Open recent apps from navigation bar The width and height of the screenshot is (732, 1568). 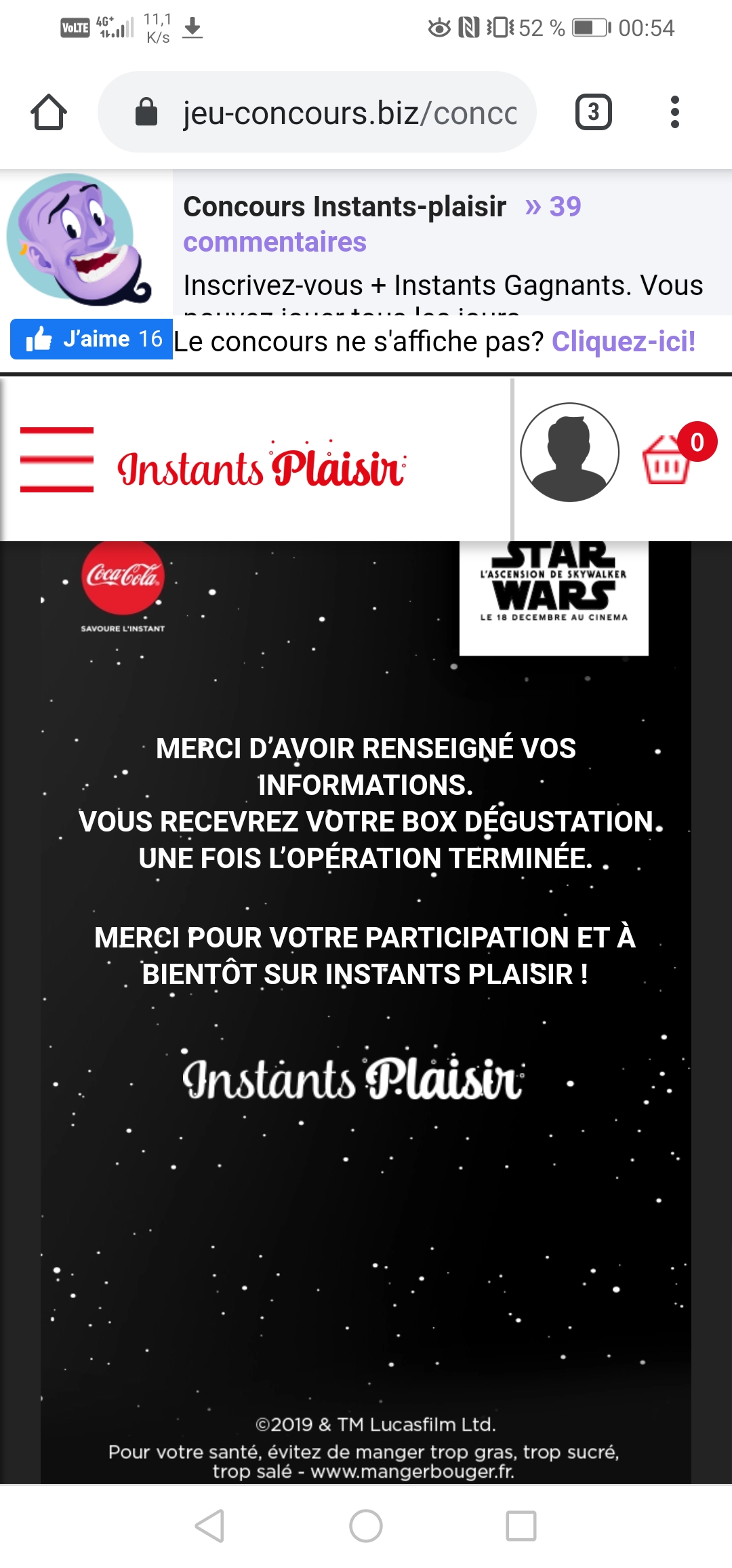pos(521,1526)
